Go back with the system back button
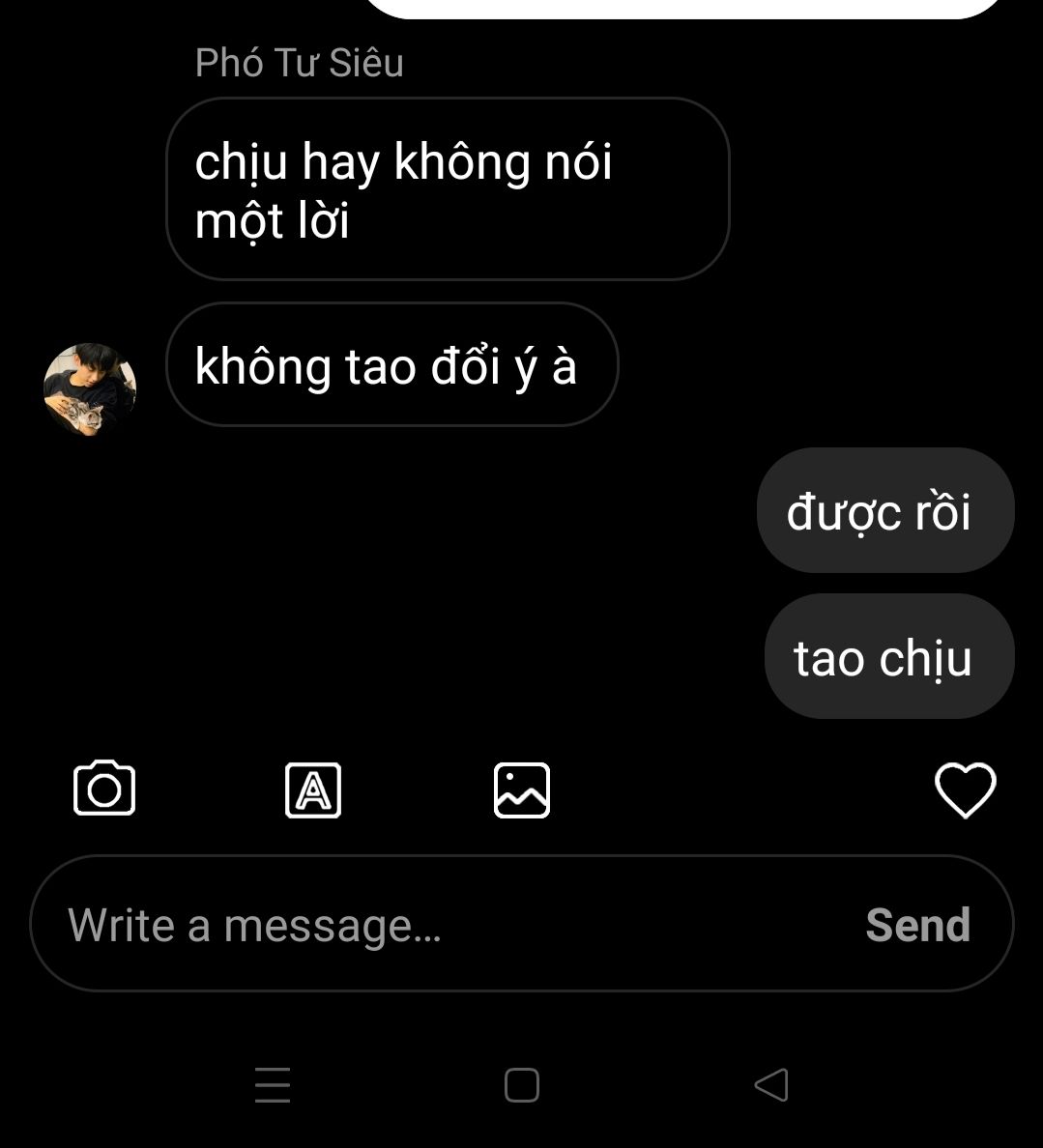Viewport: 1043px width, 1148px height. point(771,1085)
